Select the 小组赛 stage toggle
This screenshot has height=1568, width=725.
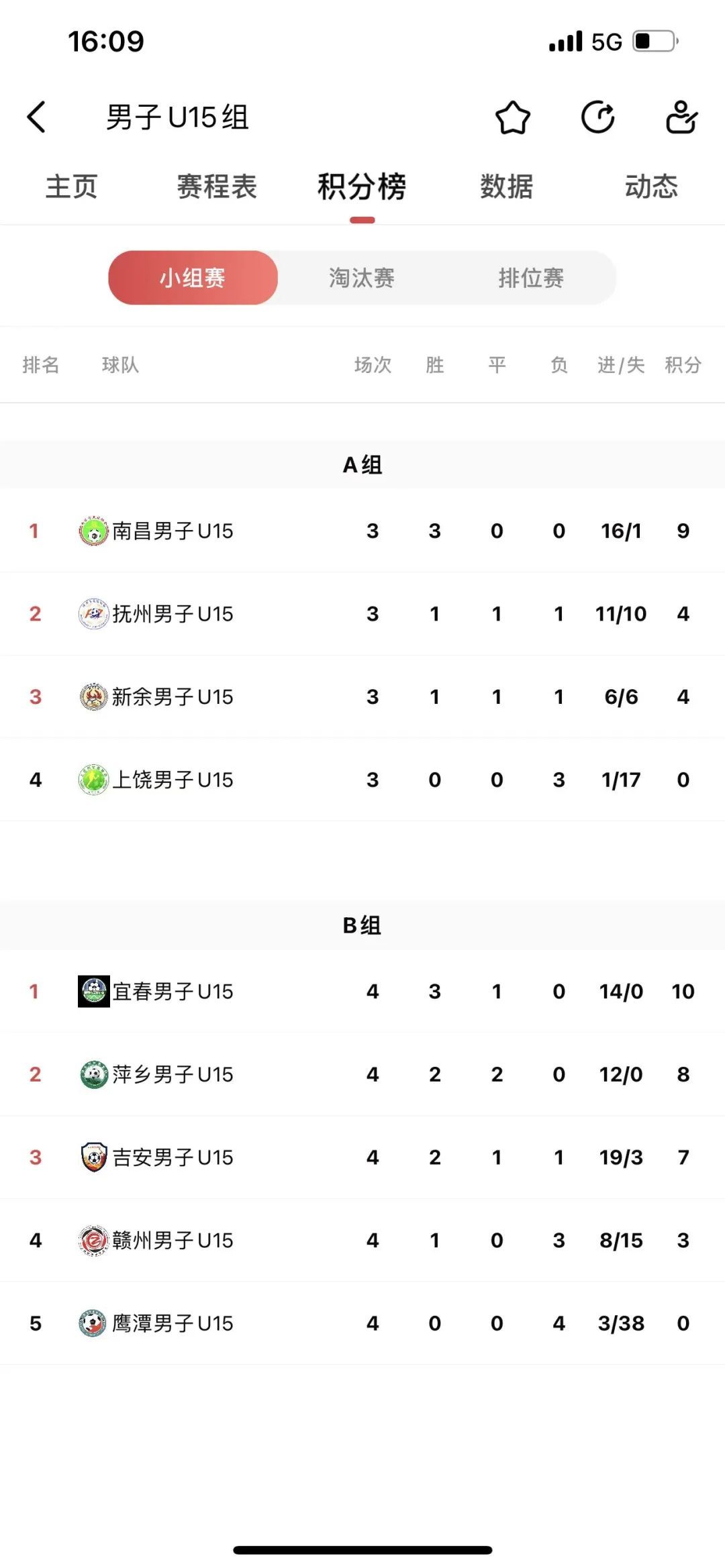pyautogui.click(x=193, y=277)
